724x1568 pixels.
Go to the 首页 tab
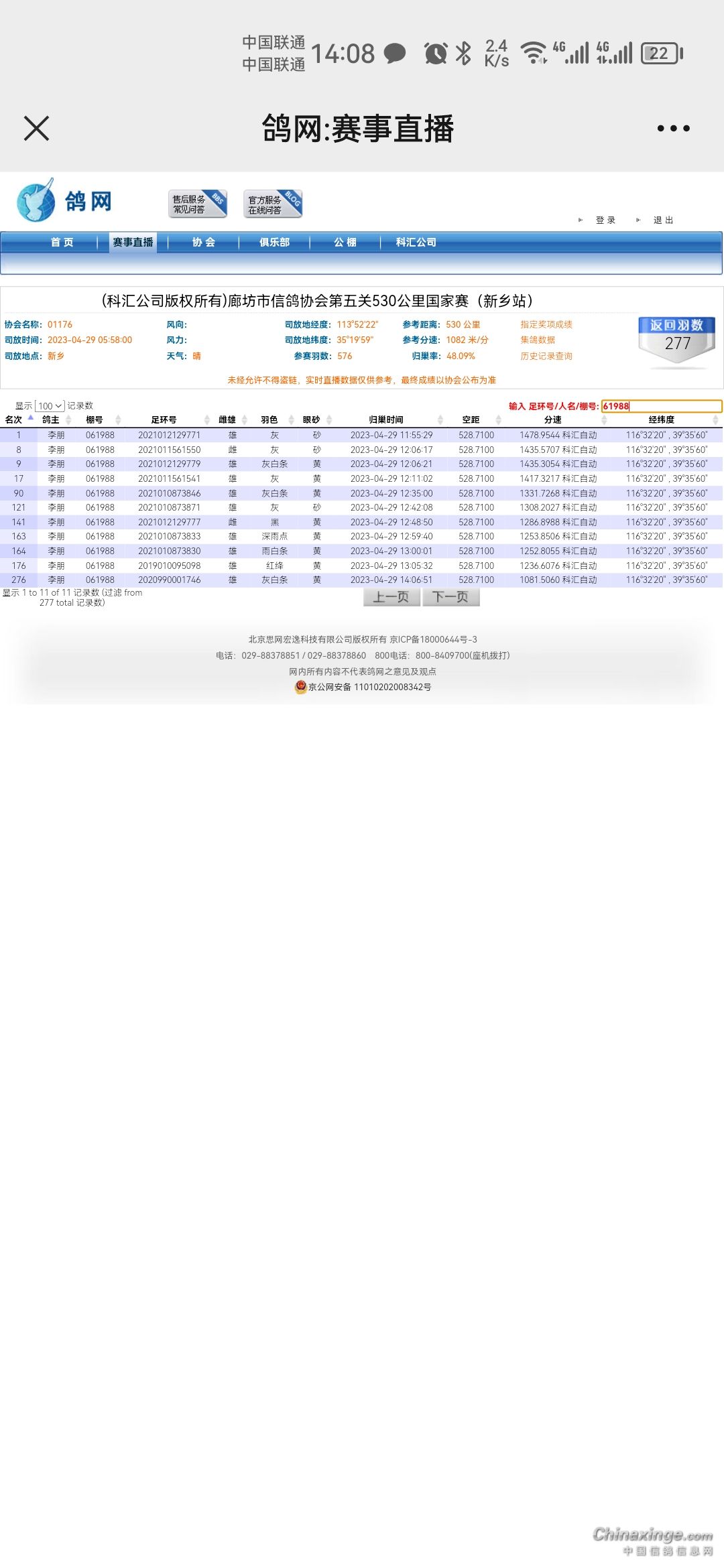(62, 243)
